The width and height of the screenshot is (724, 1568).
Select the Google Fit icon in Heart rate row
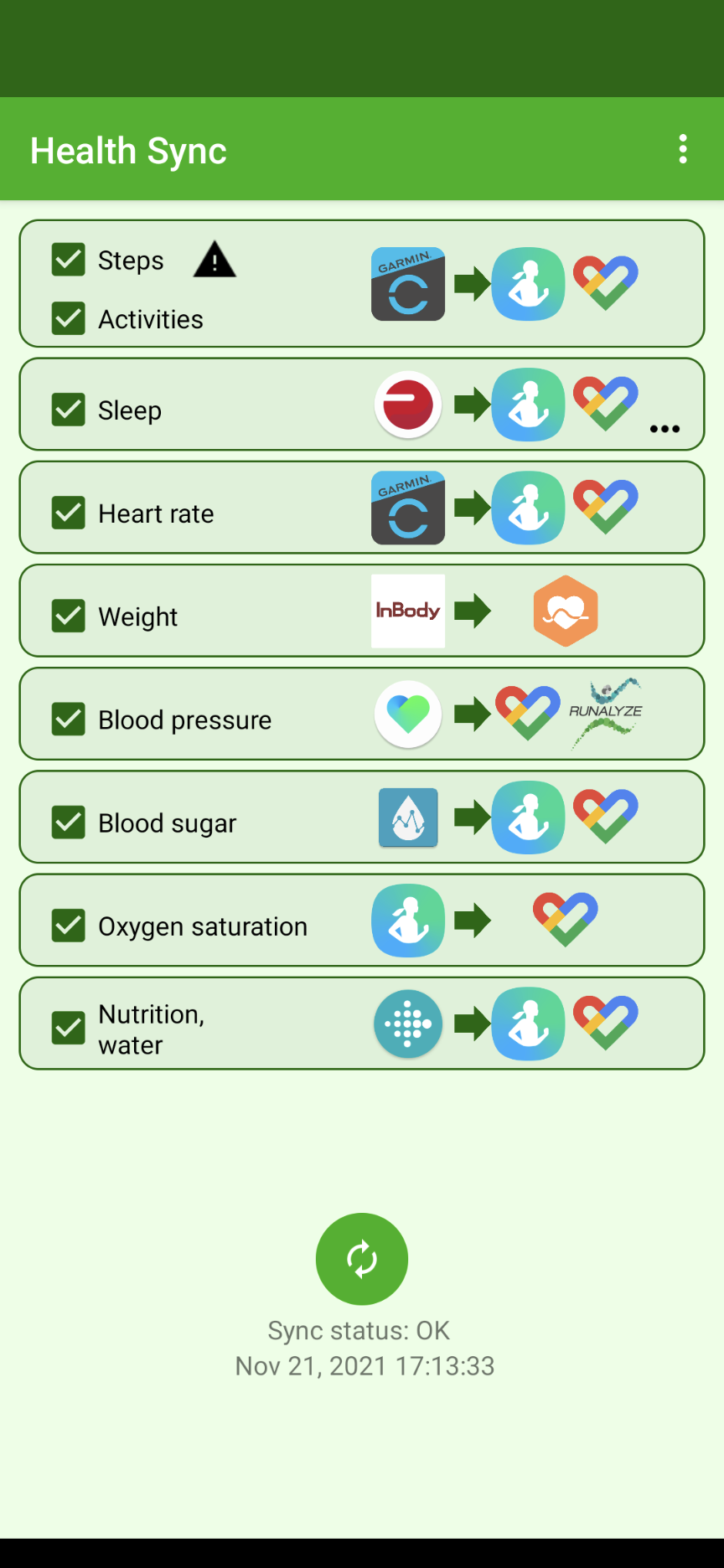[606, 508]
